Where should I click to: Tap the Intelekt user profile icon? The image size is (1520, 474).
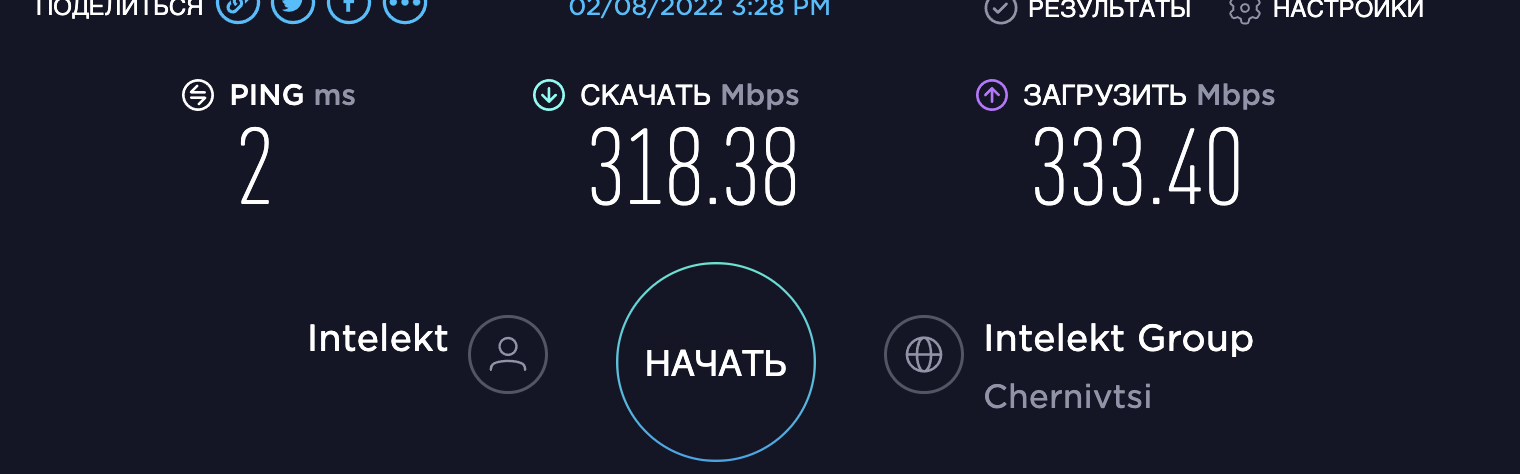click(508, 355)
